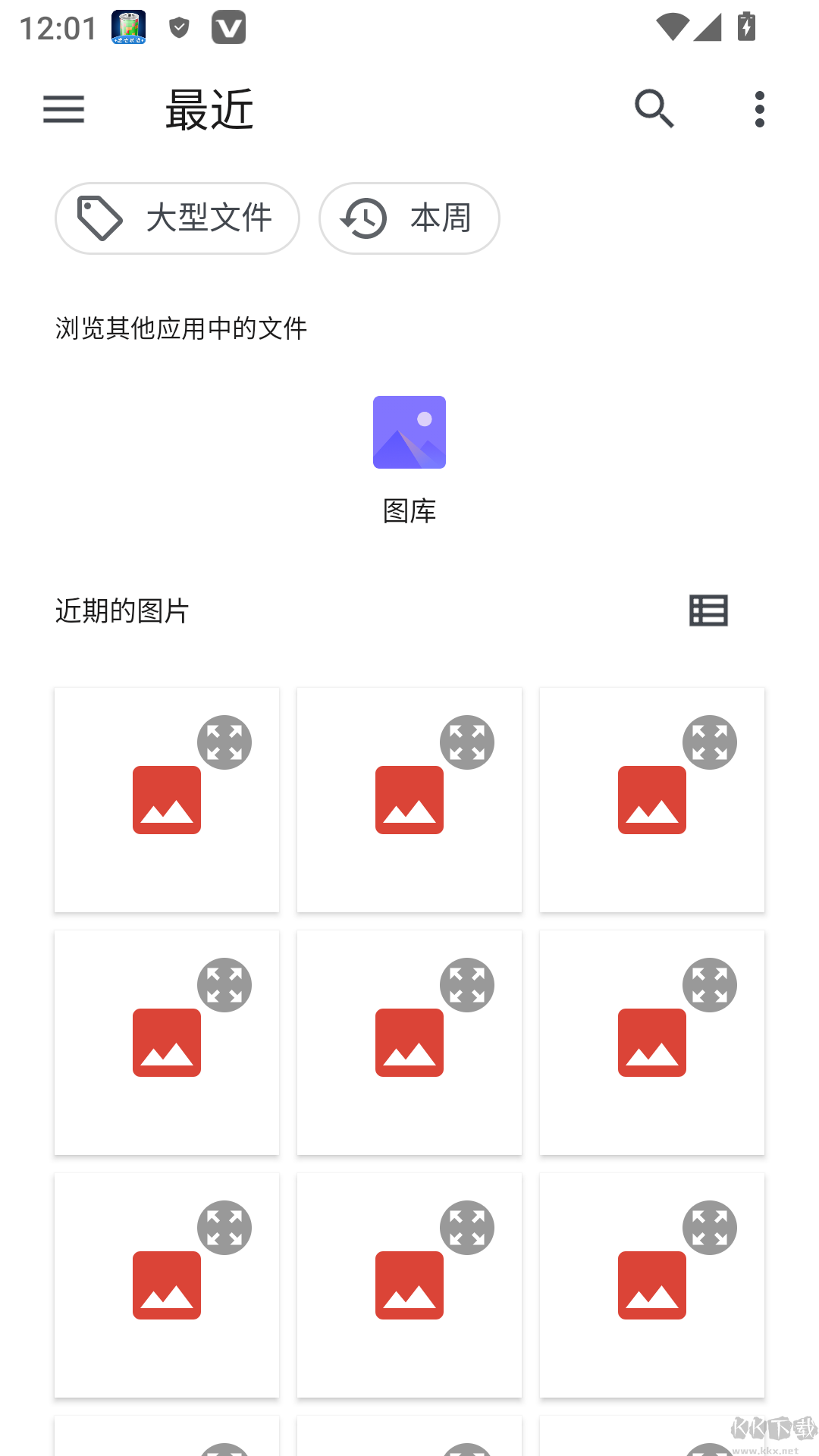Open the overflow options menu
The width and height of the screenshot is (819, 1456).
(758, 108)
